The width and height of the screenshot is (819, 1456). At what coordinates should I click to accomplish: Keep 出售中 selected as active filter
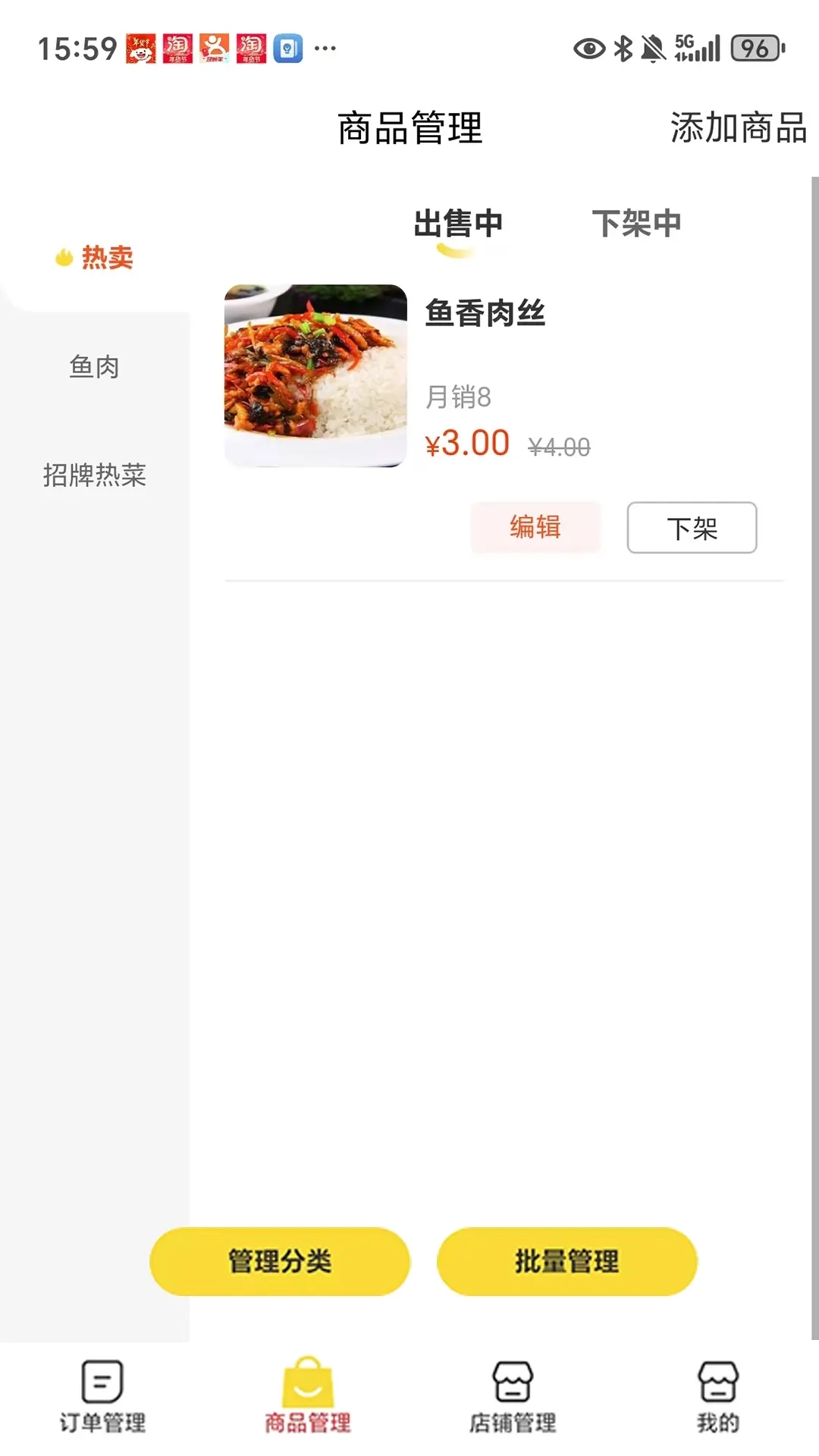coord(456,222)
